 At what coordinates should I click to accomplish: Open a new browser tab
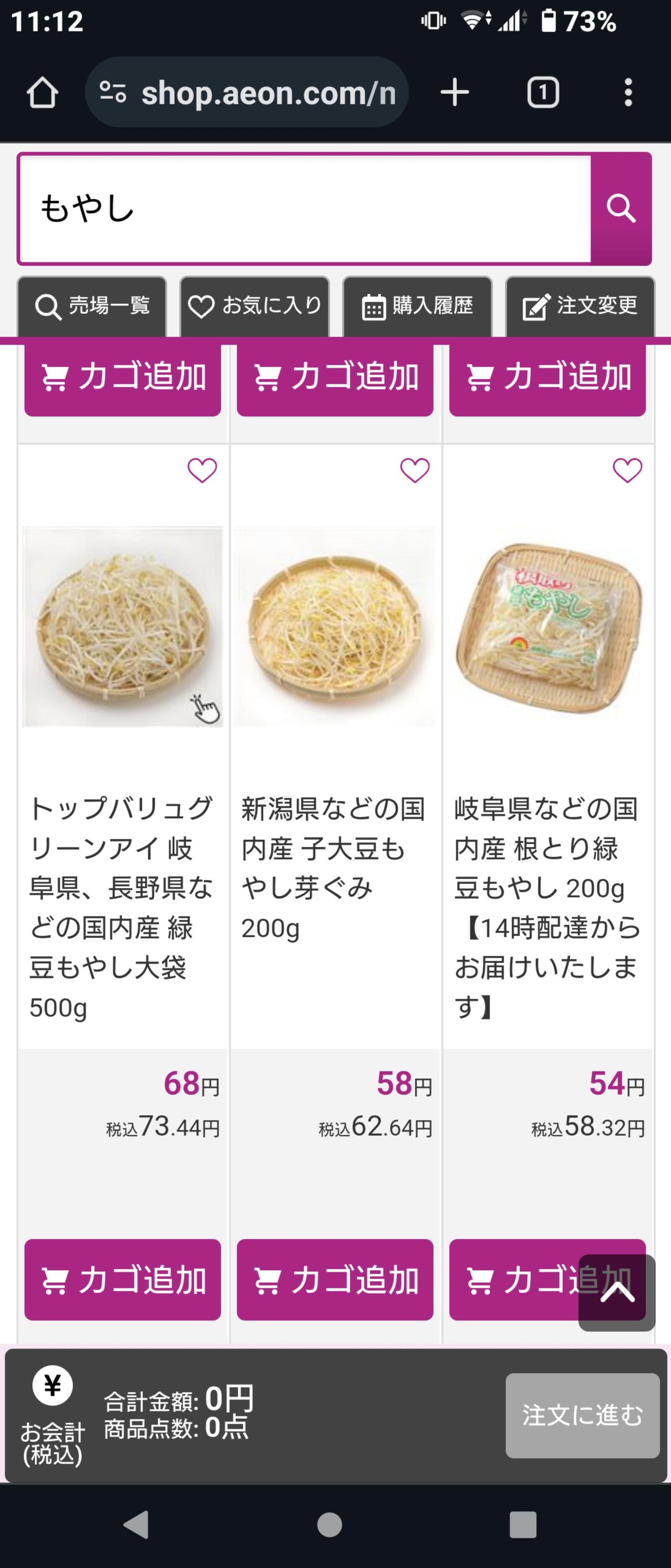(x=455, y=93)
